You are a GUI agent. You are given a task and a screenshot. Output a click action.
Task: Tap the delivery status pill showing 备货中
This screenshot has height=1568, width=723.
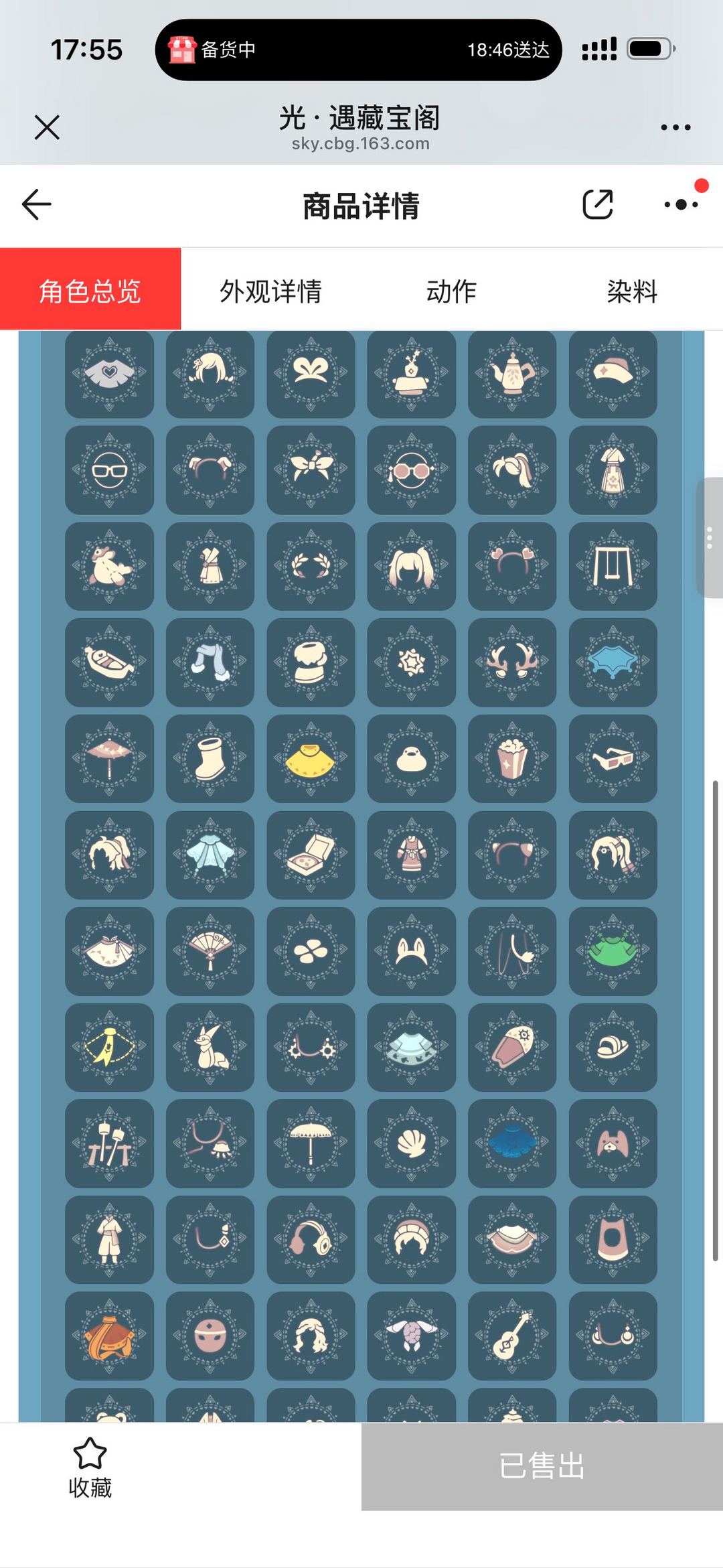click(x=358, y=50)
